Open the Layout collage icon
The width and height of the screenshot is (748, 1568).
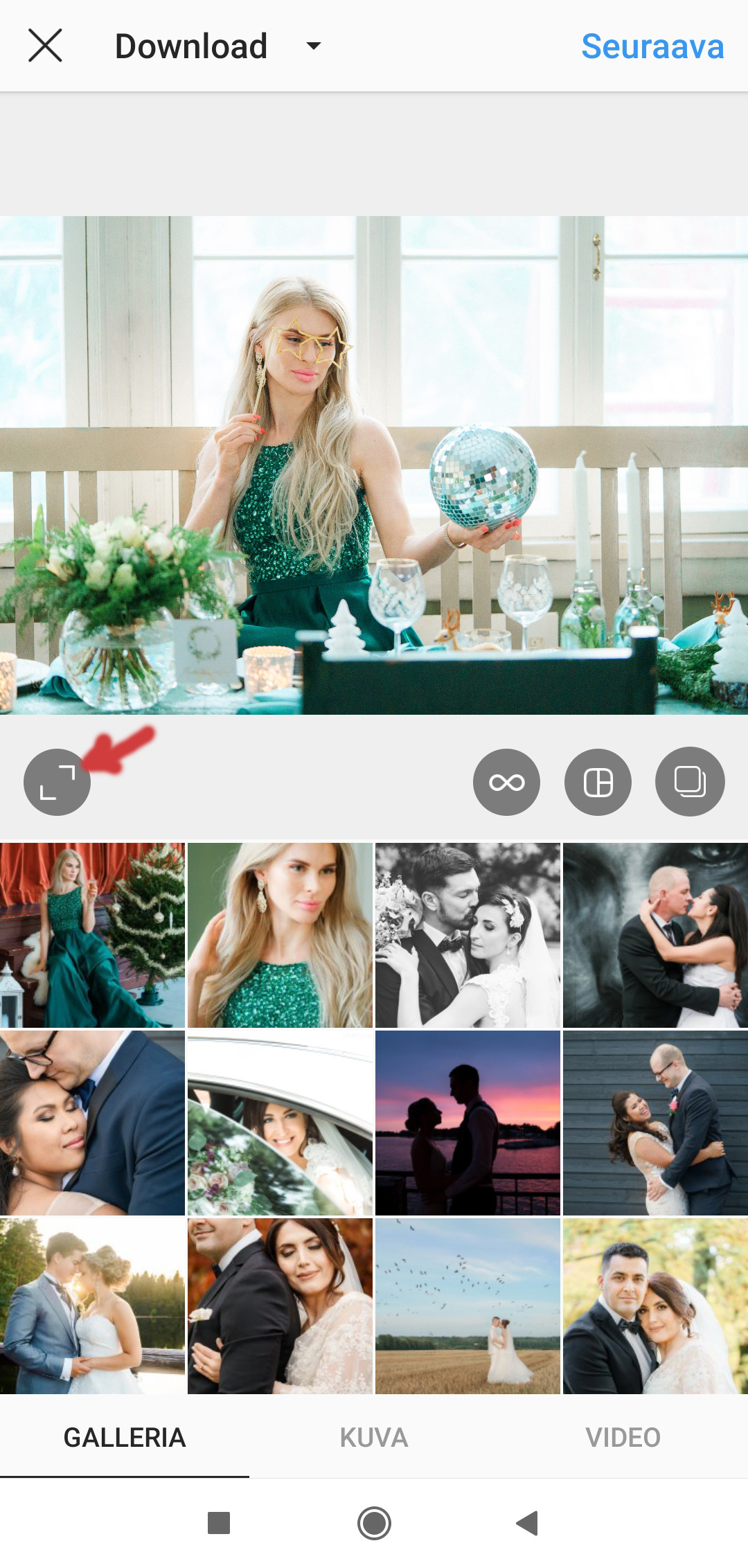598,782
